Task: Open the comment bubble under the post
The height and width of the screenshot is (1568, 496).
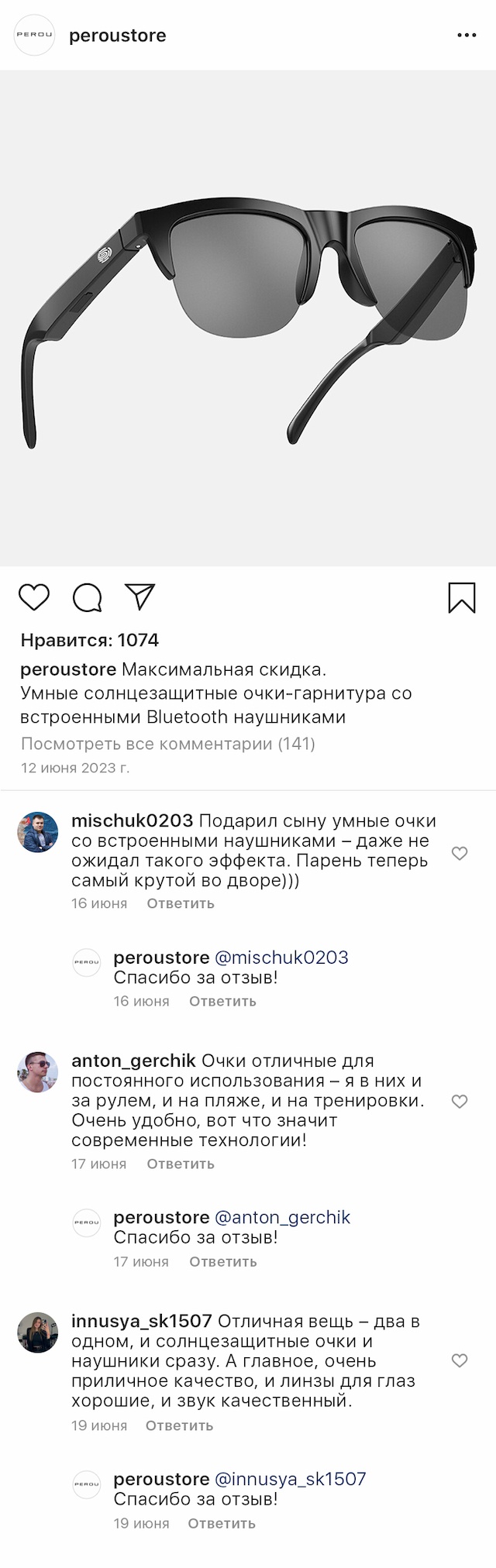Action: coord(87,597)
